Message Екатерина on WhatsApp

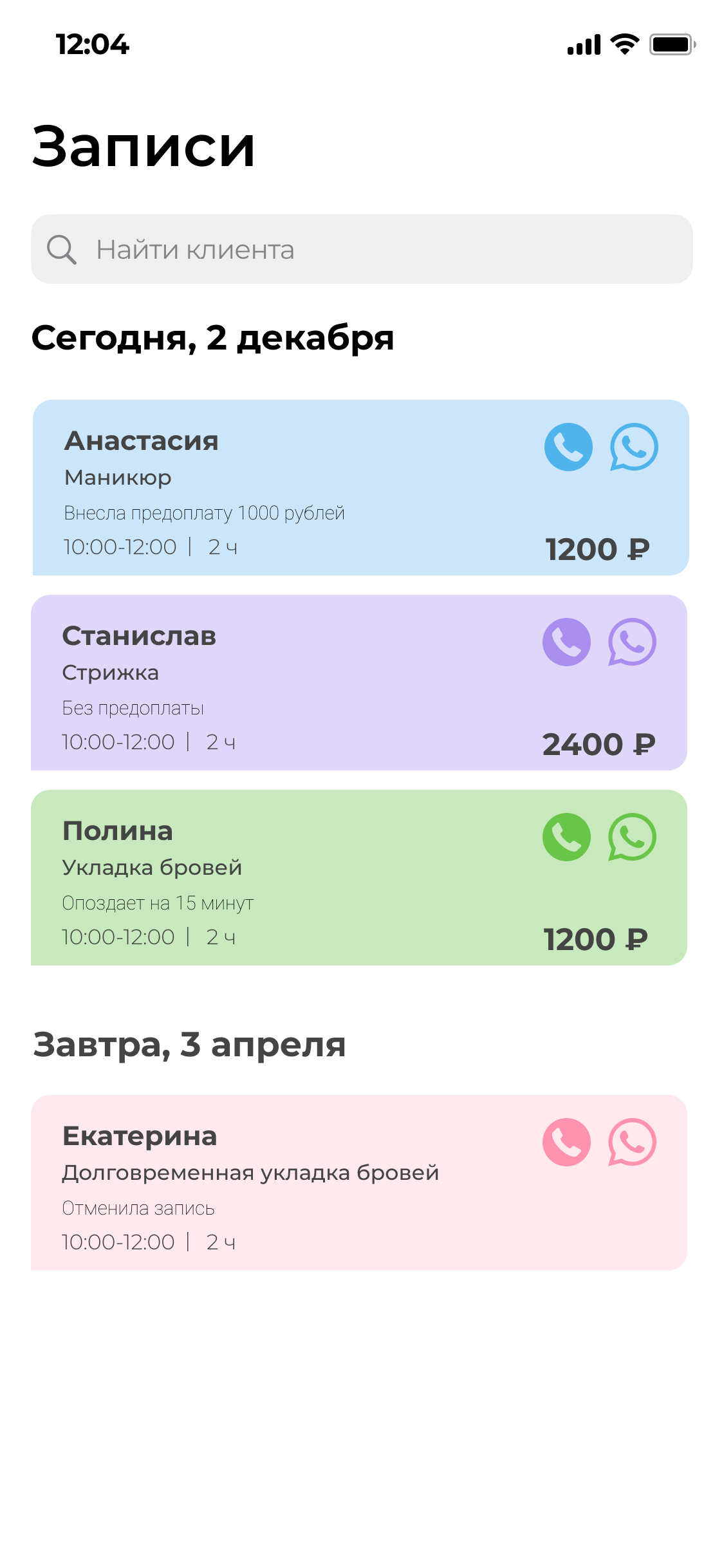tap(632, 1142)
